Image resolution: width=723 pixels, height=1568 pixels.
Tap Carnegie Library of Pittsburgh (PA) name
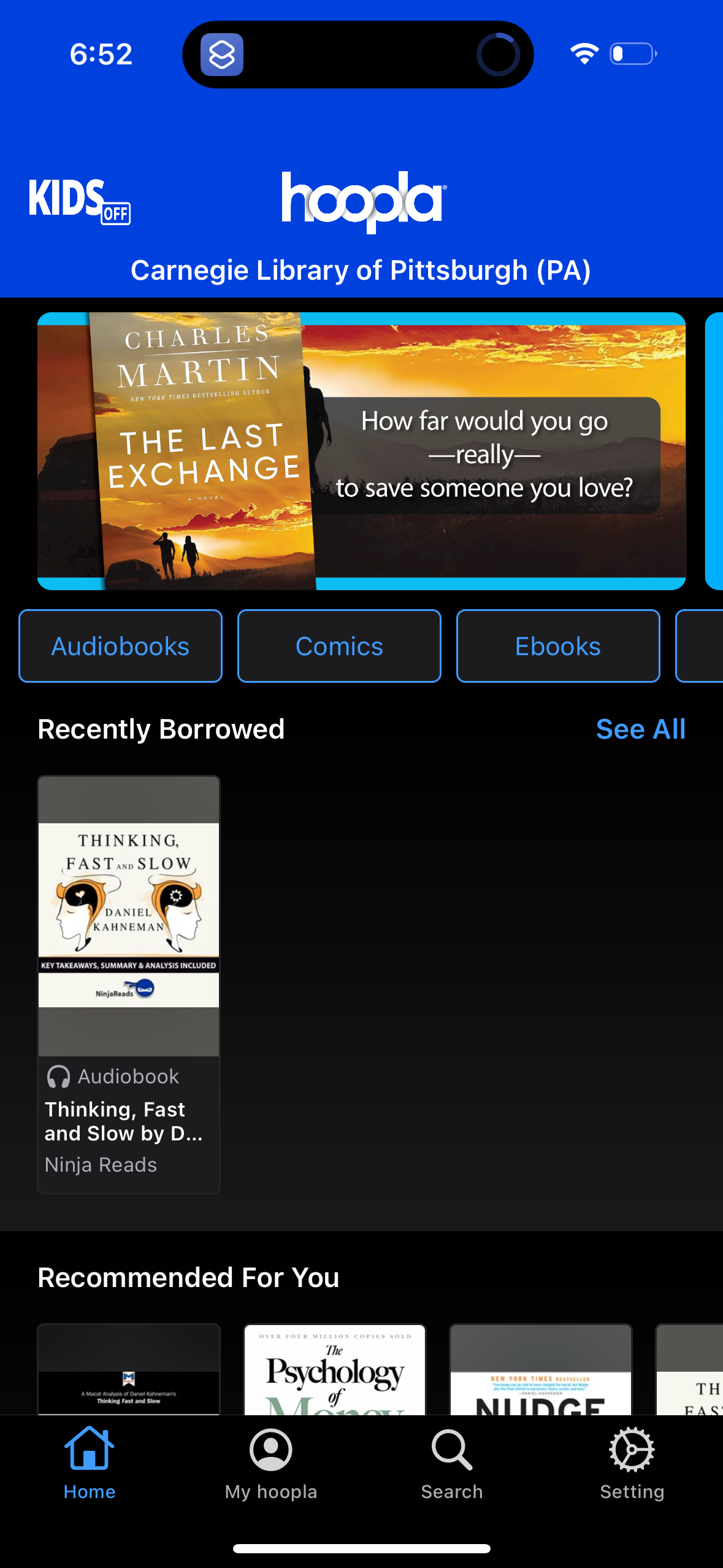click(361, 269)
